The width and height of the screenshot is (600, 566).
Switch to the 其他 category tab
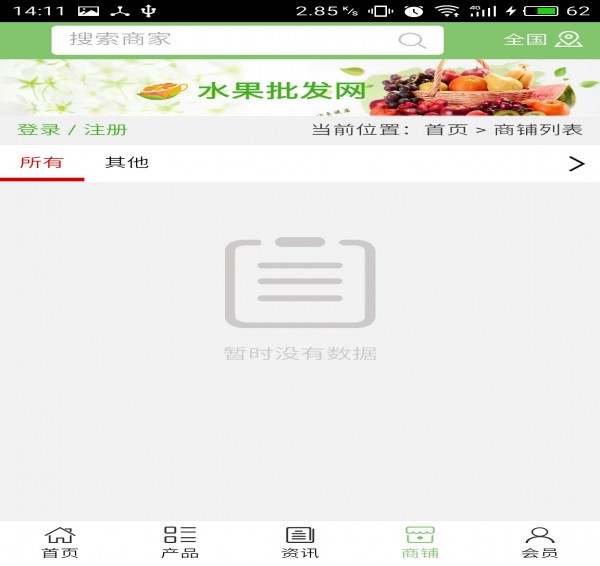126,162
